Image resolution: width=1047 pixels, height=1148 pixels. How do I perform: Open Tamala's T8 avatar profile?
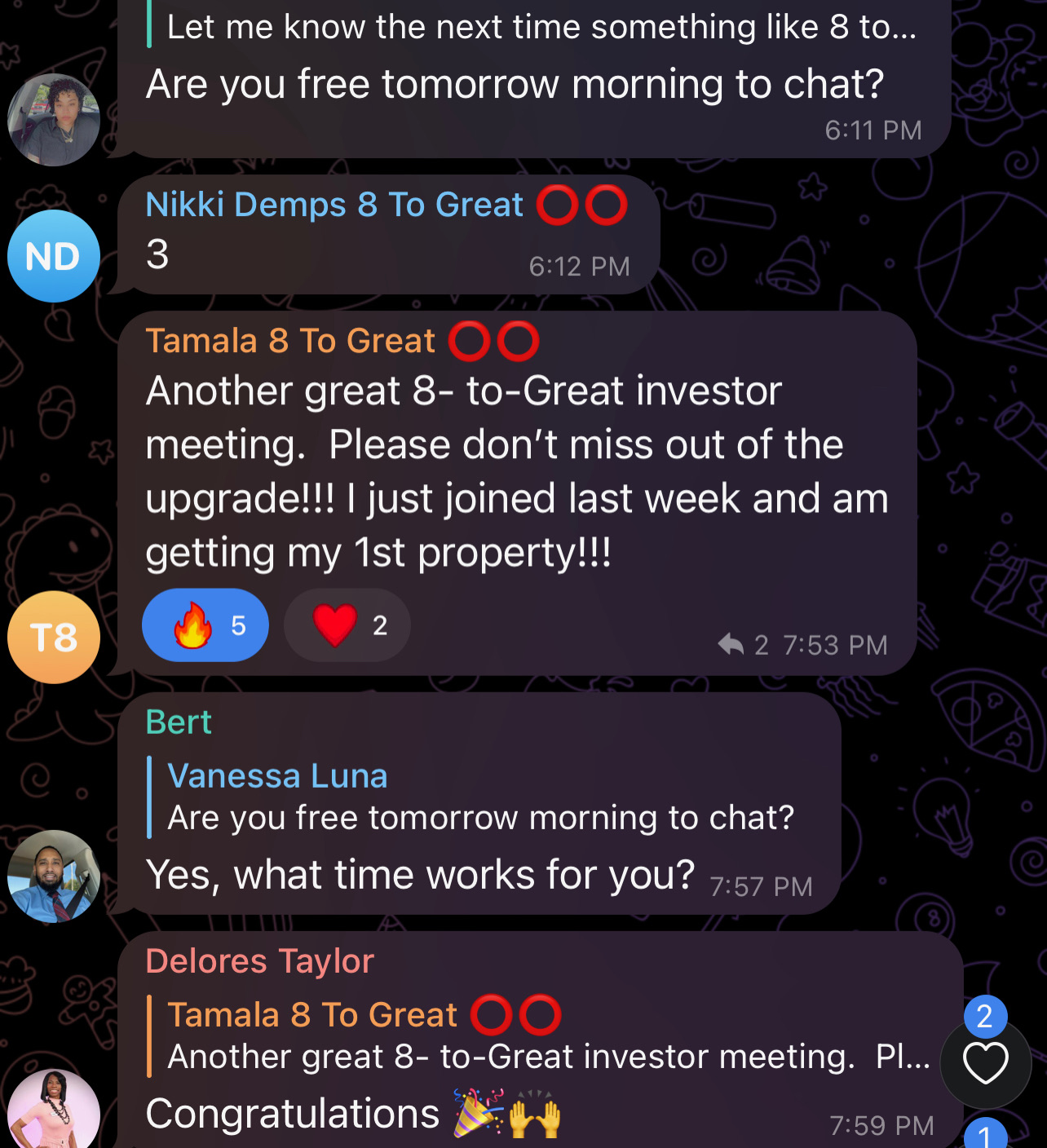[x=54, y=637]
